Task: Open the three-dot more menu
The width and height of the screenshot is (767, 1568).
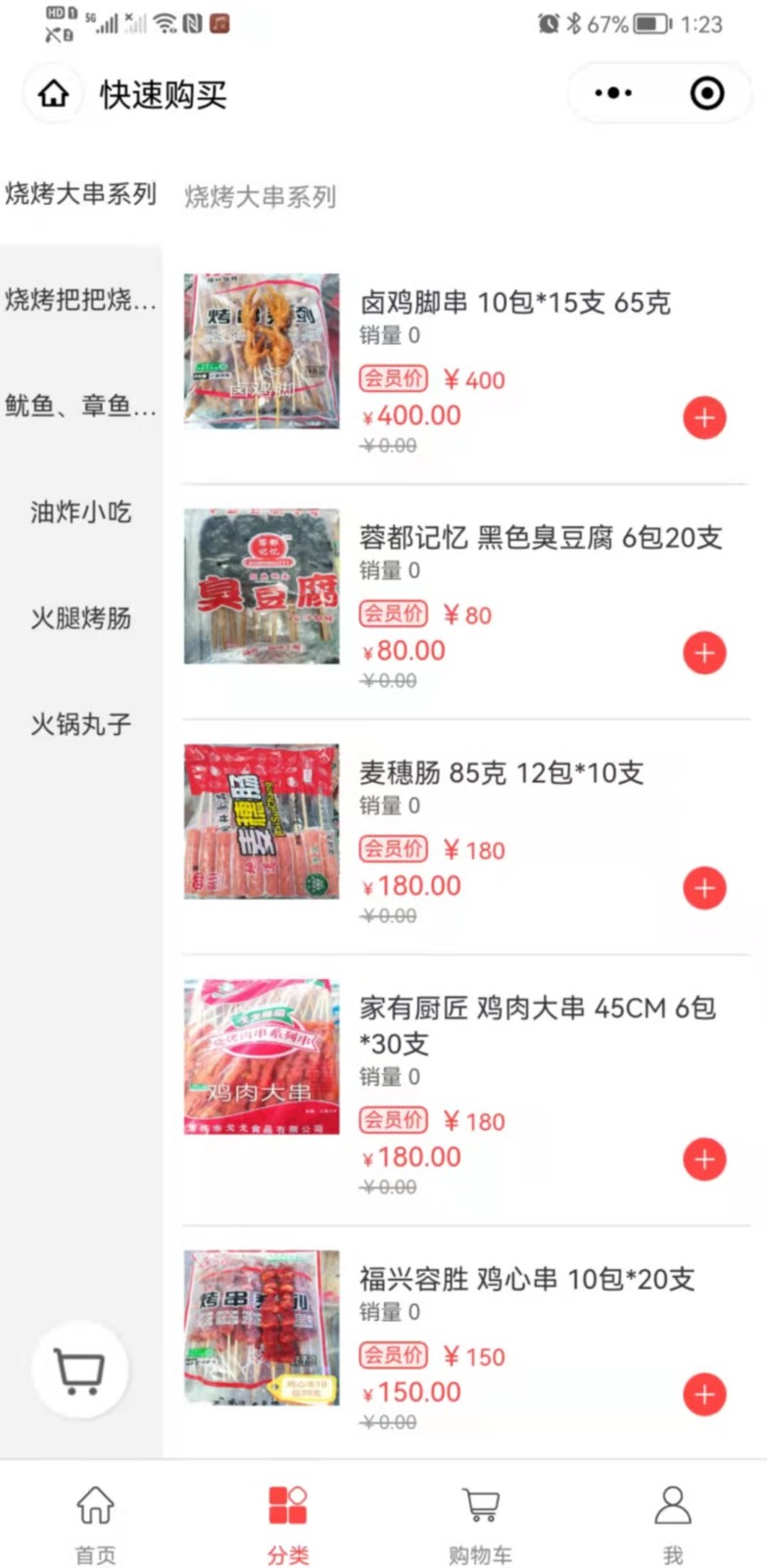Action: [613, 93]
